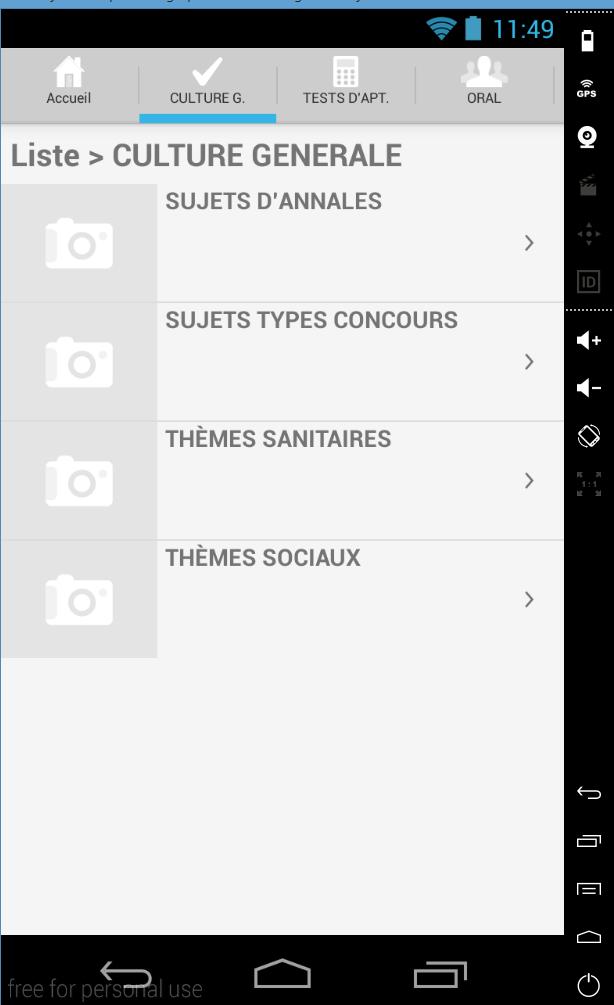
Task: Select the CULTURE G. tab
Action: point(207,82)
